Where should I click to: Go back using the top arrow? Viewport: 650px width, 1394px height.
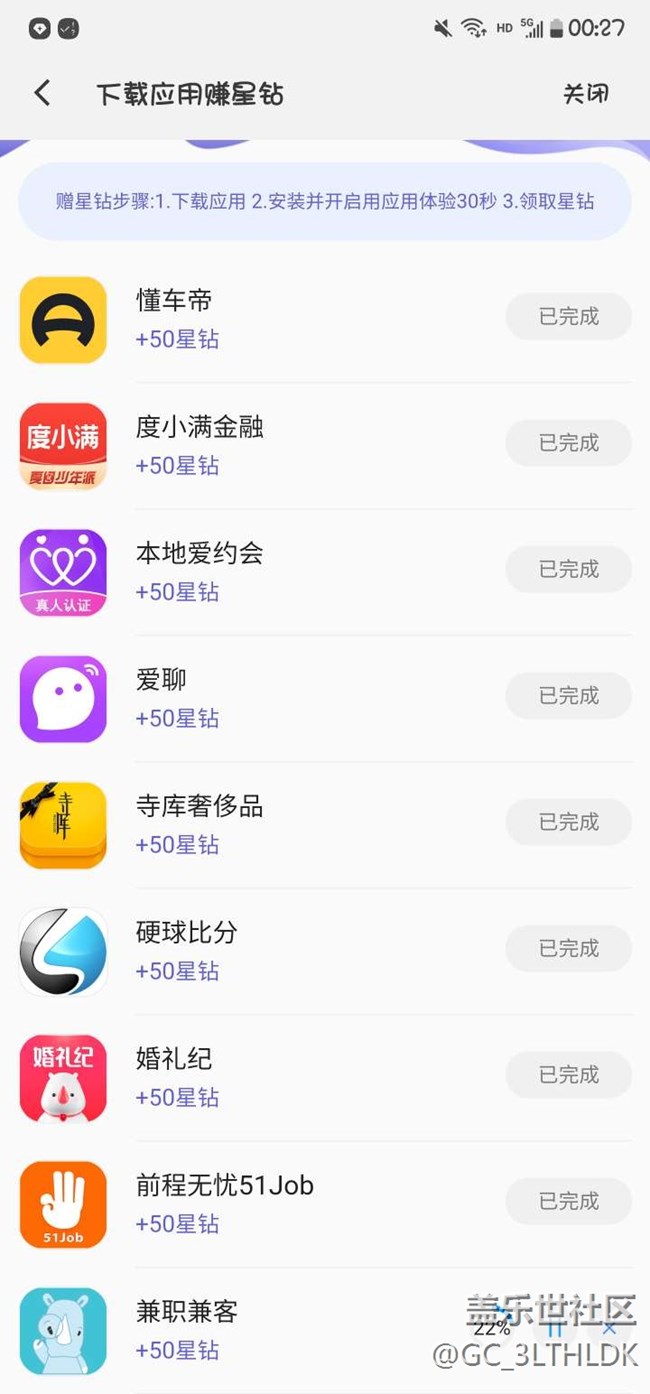[42, 93]
